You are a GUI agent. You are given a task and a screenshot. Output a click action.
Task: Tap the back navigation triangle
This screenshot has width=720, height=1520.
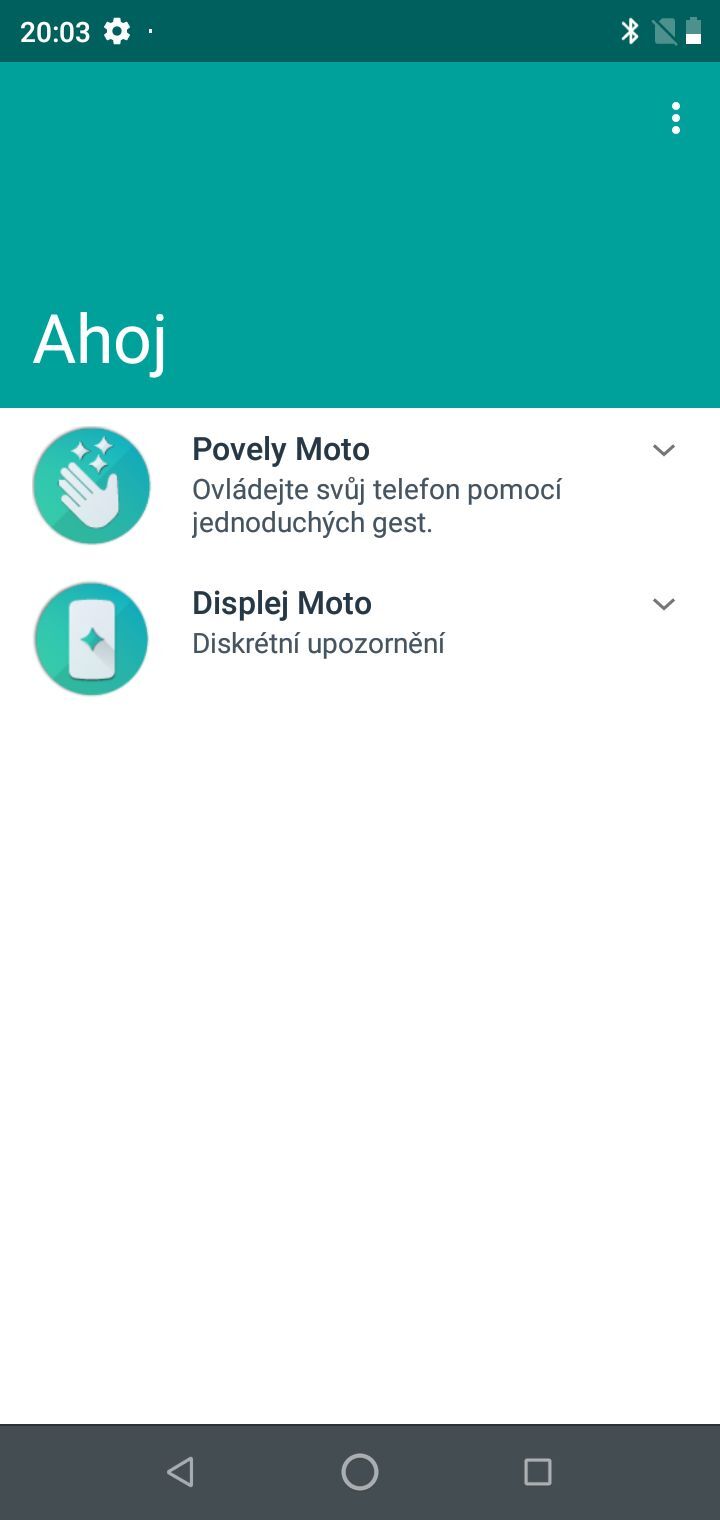click(x=180, y=1470)
